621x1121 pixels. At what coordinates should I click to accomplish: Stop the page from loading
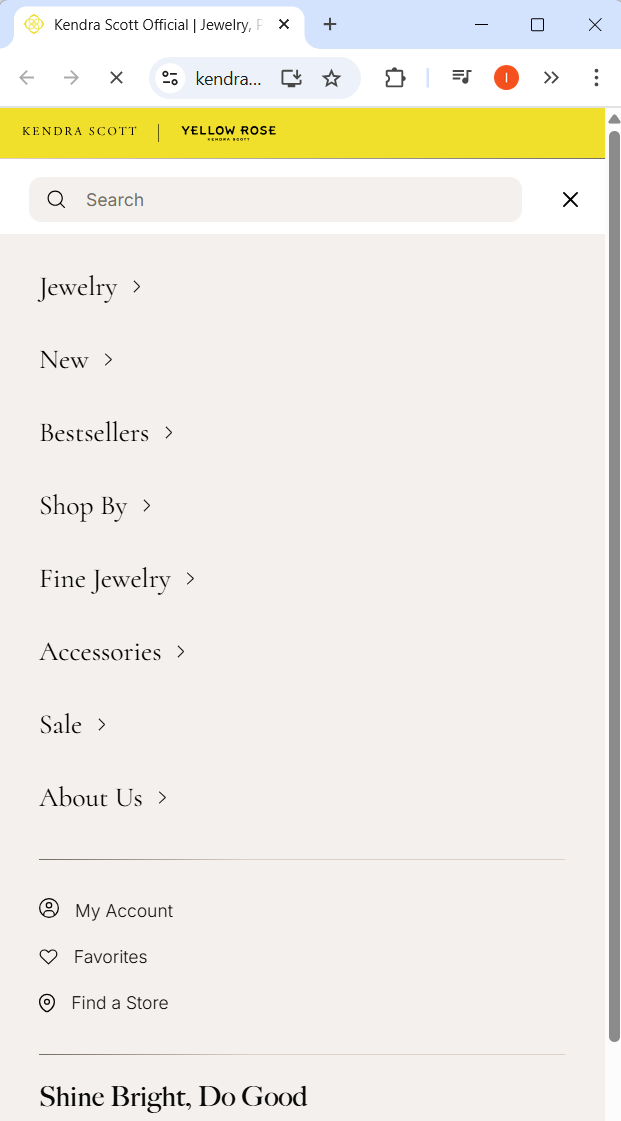(x=116, y=78)
